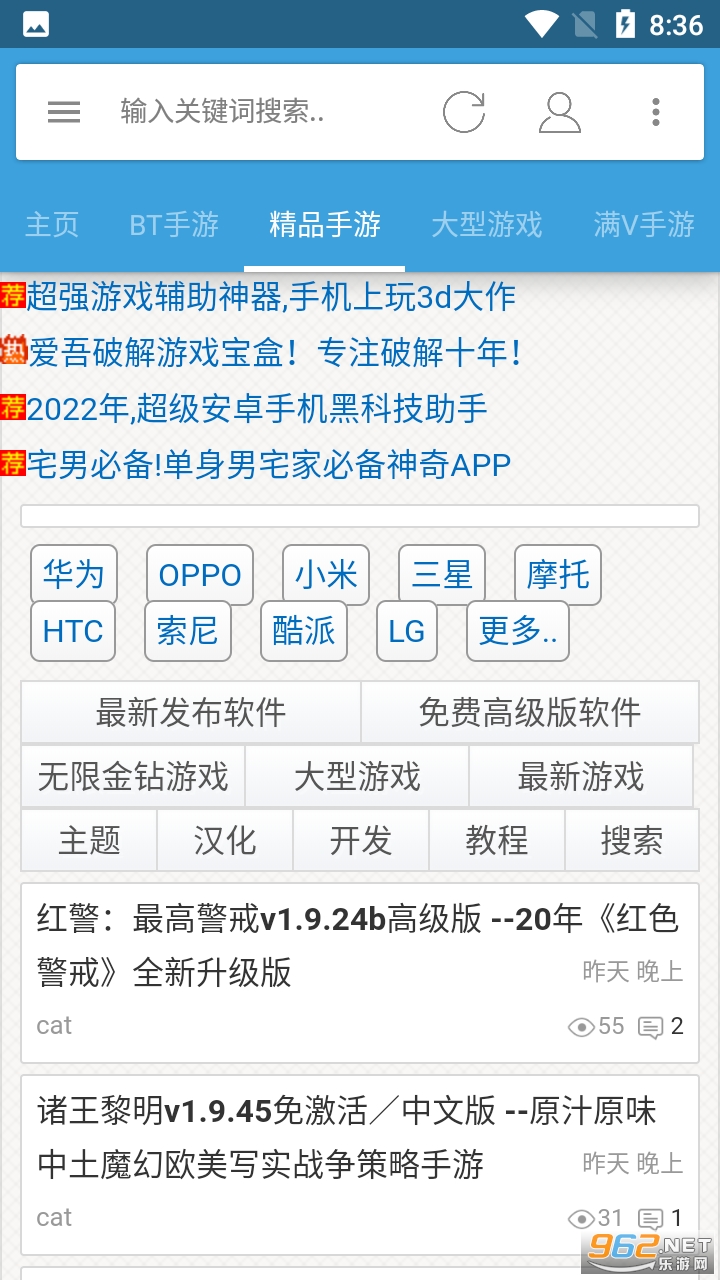Open link 爱吾破解游戏宝盒
This screenshot has height=1280, width=720.
(274, 353)
